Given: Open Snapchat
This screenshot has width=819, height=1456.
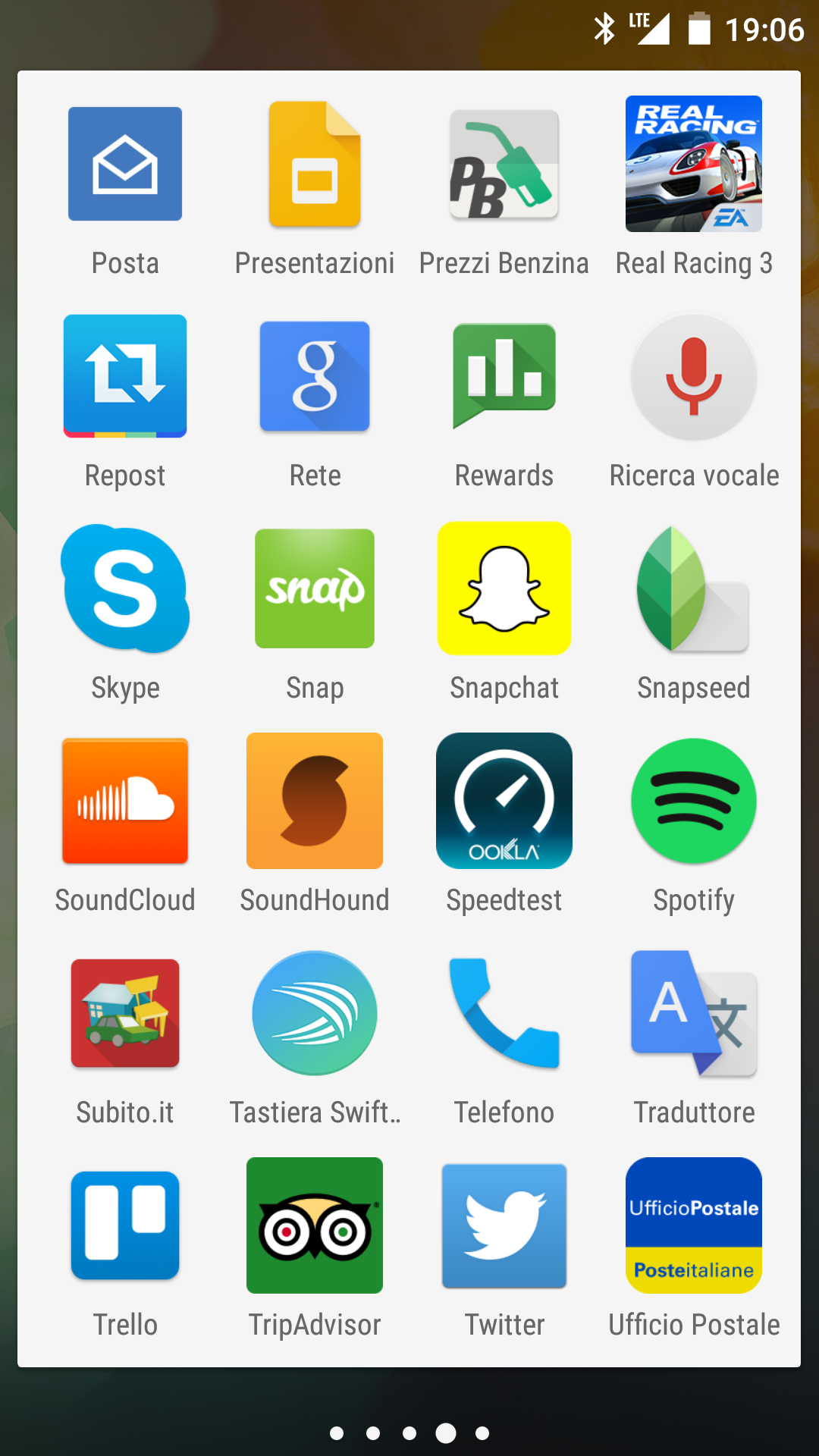Looking at the screenshot, I should click(504, 588).
